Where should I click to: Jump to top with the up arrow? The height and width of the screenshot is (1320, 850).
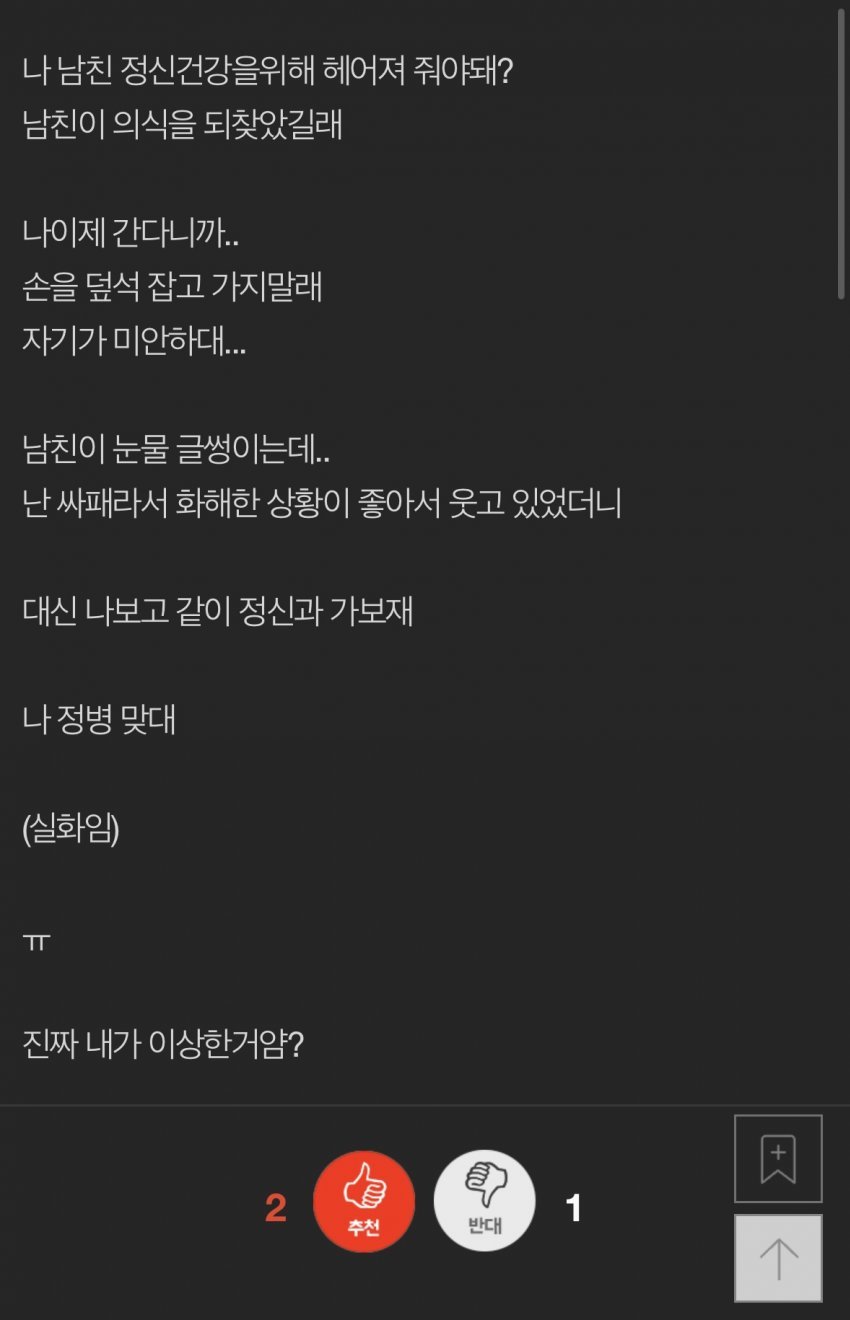[x=778, y=1258]
